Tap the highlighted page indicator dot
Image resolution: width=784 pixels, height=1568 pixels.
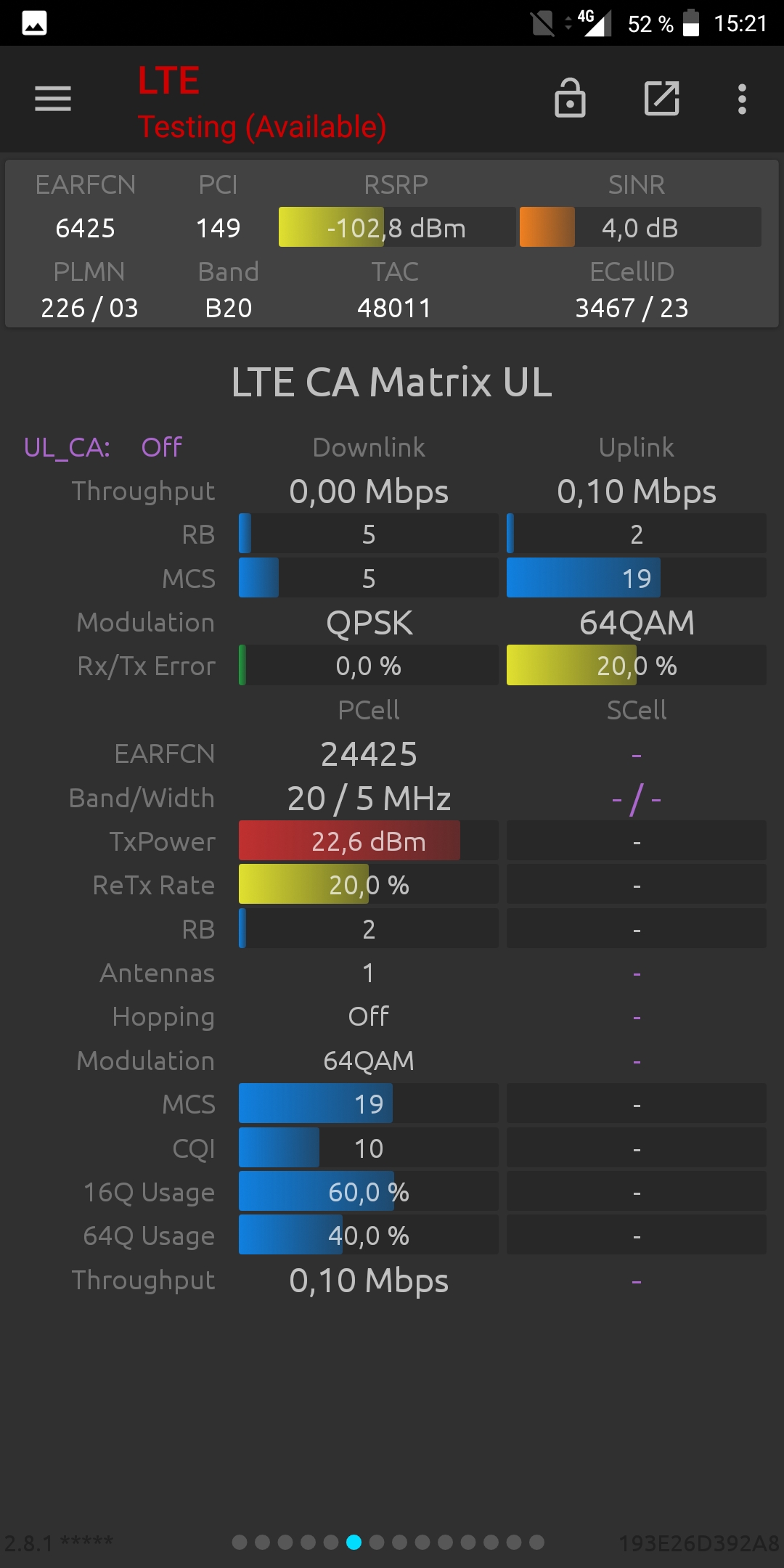point(354,1542)
